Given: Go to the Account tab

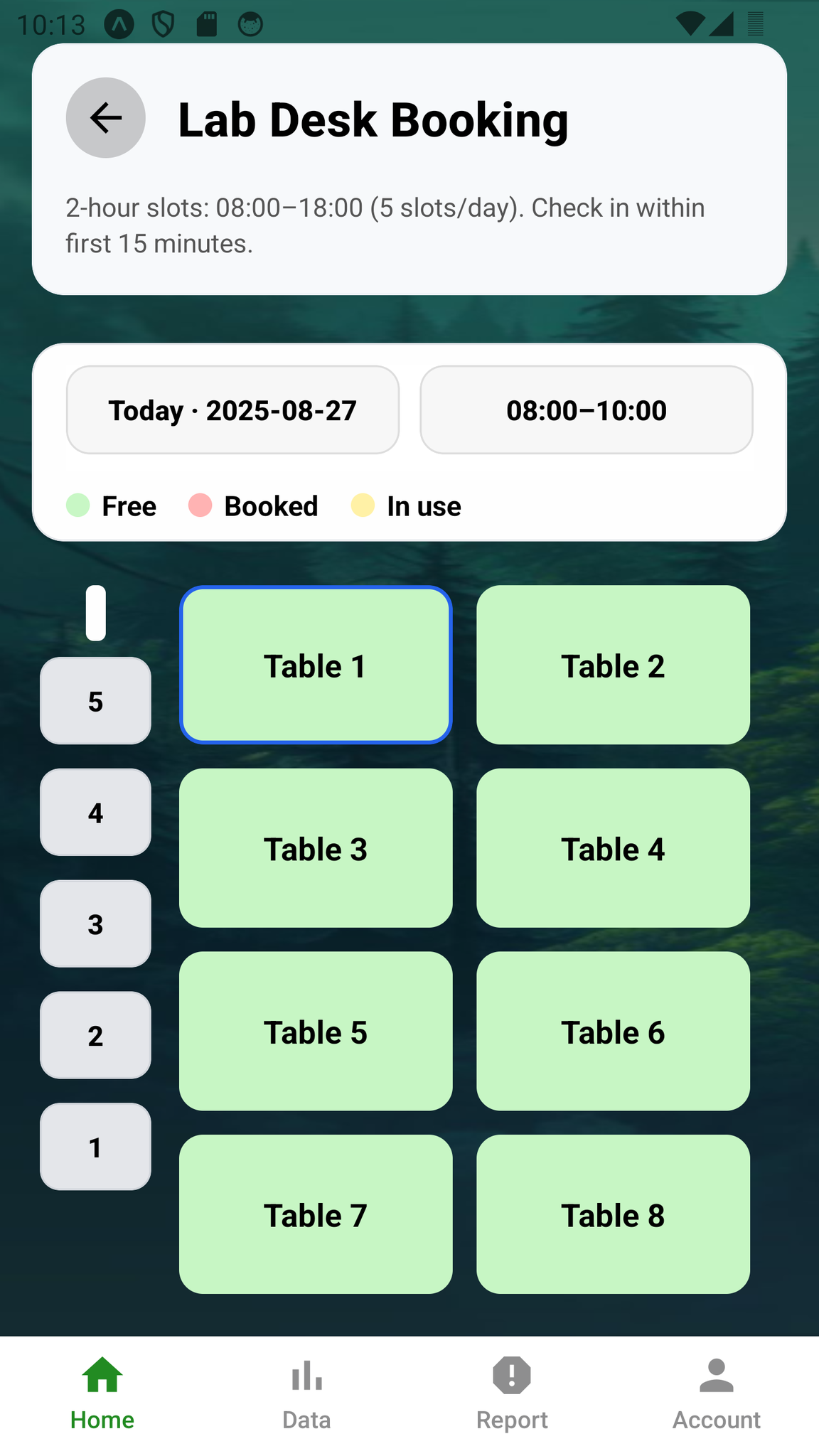Looking at the screenshot, I should (x=716, y=1394).
